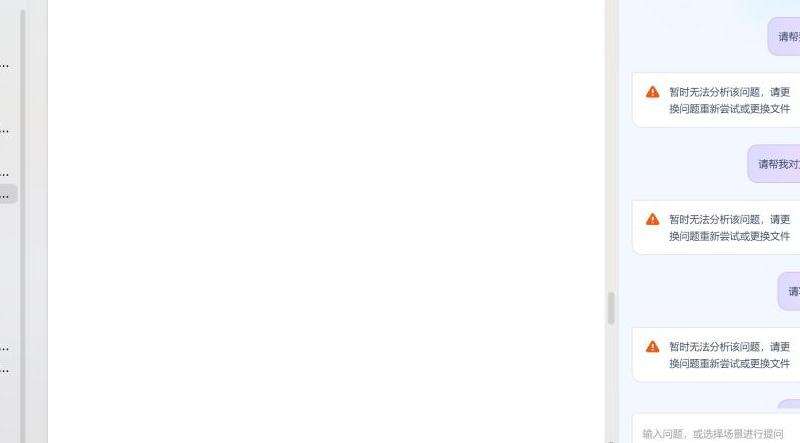Tap the document's vertical scrollbar handle
Image resolution: width=800 pixels, height=443 pixels.
pyautogui.click(x=611, y=307)
